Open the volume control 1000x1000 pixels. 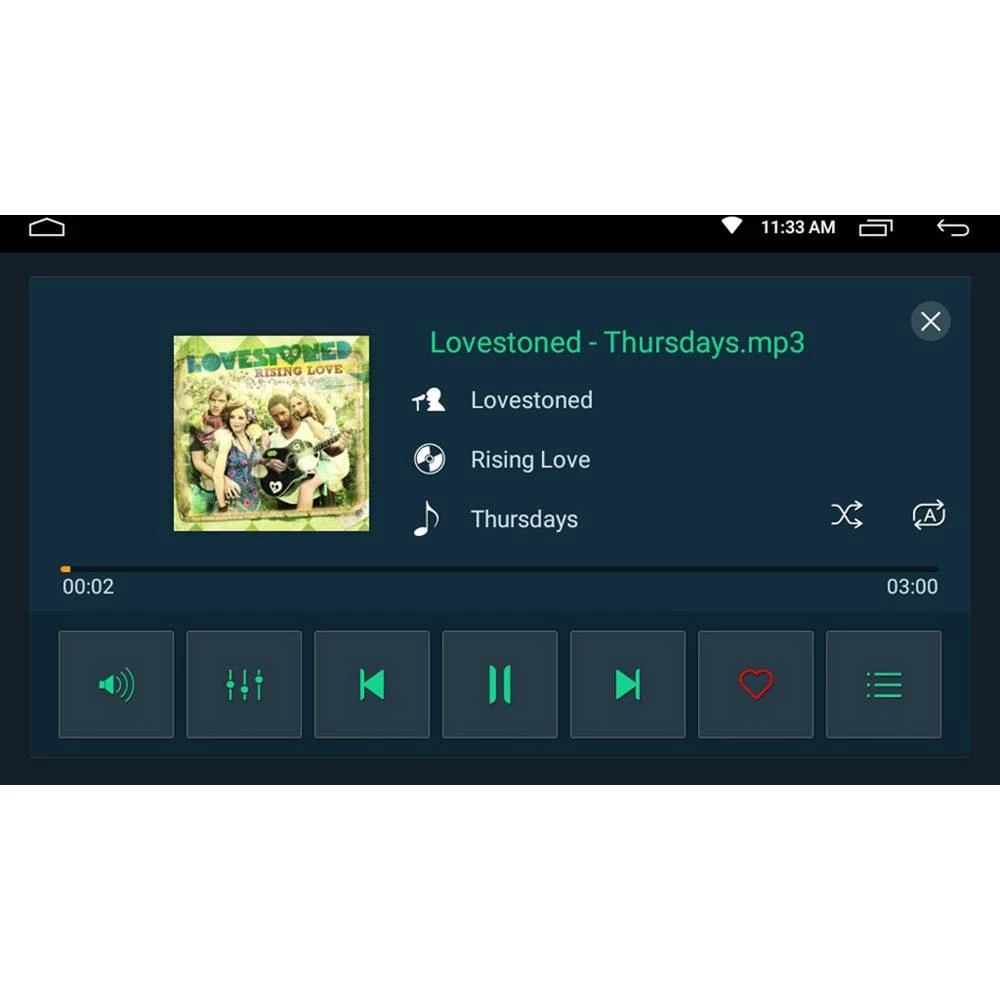pyautogui.click(x=116, y=684)
